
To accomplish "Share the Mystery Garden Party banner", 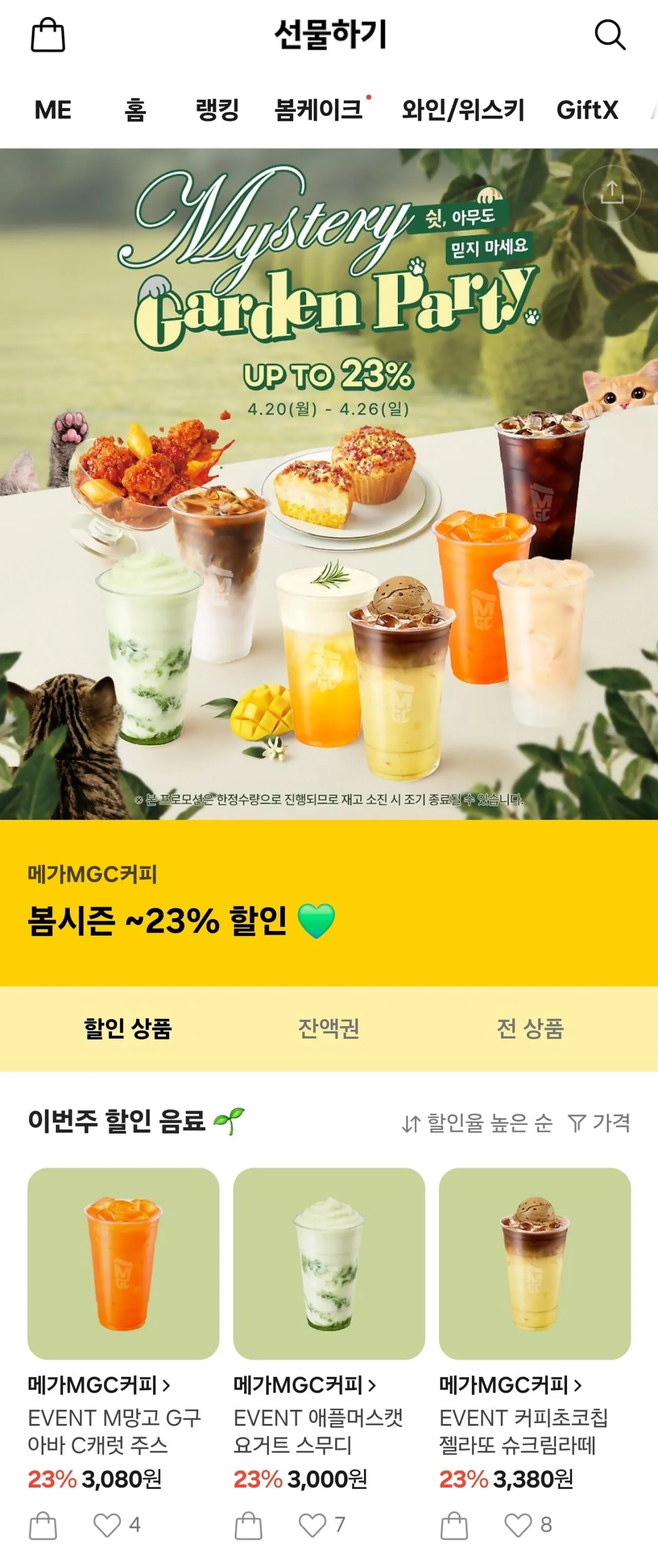I will (611, 193).
